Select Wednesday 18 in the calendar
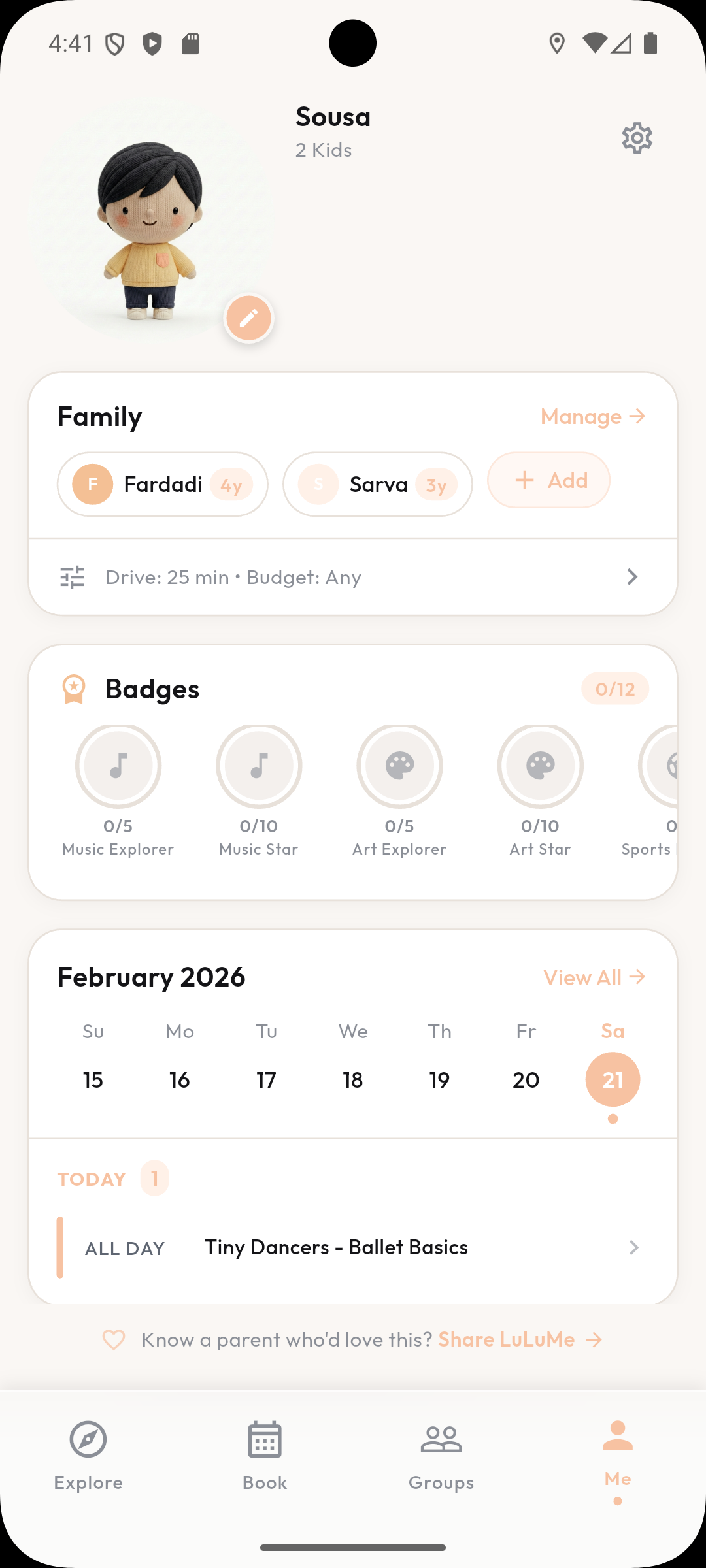Image resolution: width=706 pixels, height=1568 pixels. pos(353,1079)
